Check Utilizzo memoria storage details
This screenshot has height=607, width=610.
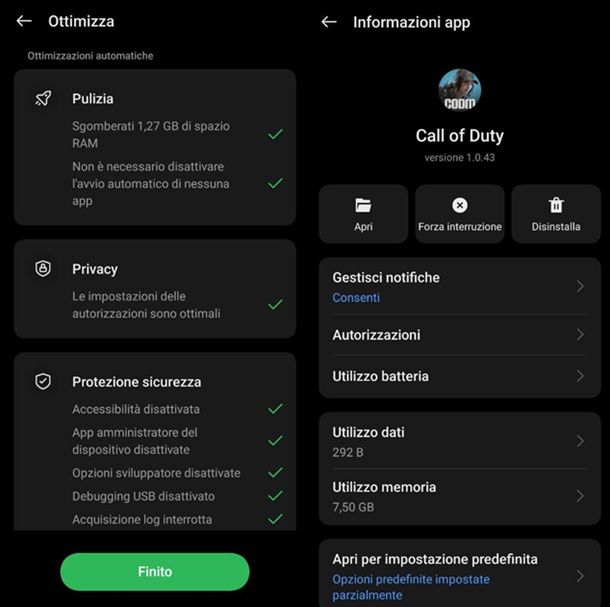click(x=459, y=496)
